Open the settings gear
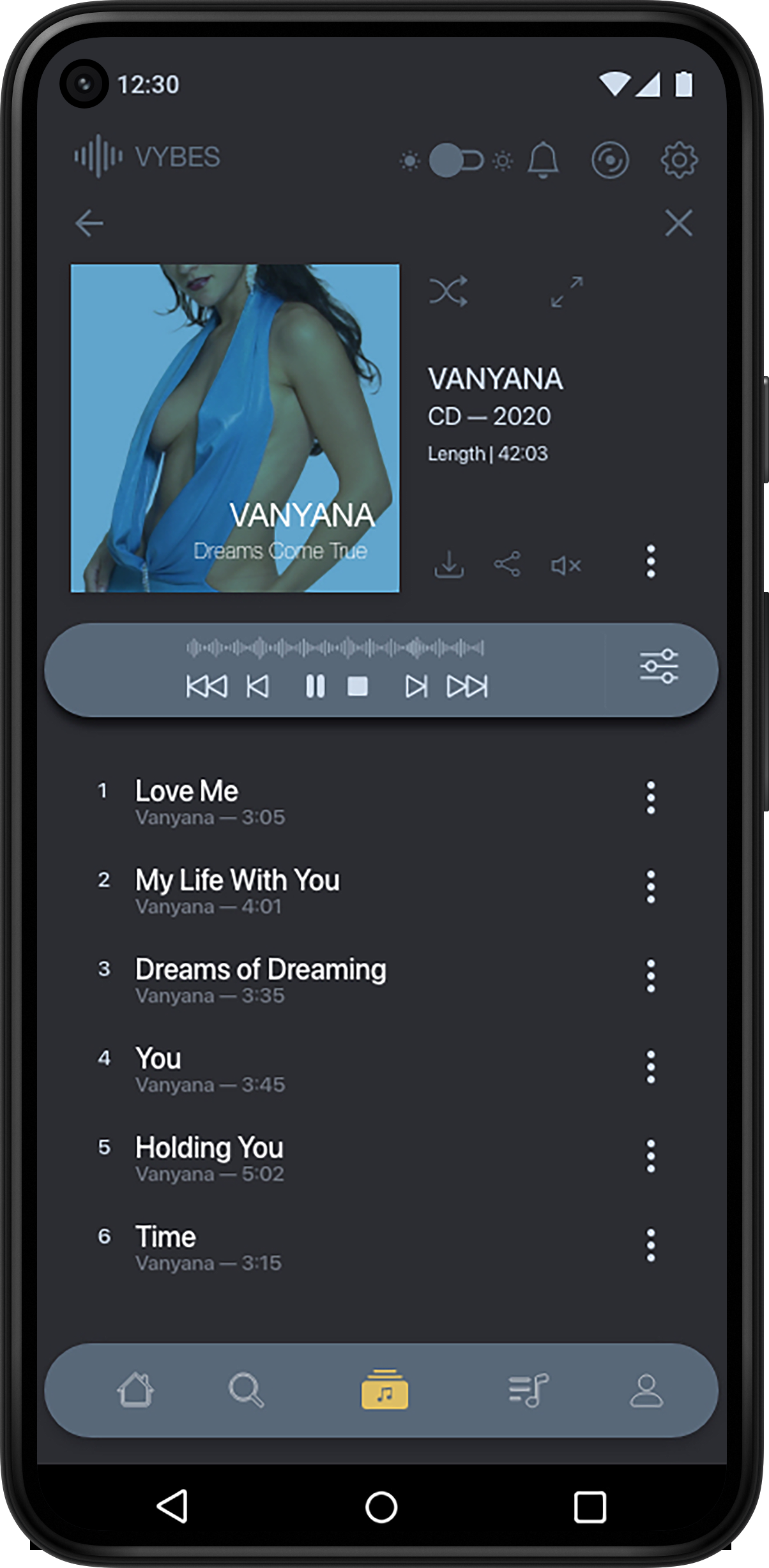The image size is (769, 1568). click(678, 160)
